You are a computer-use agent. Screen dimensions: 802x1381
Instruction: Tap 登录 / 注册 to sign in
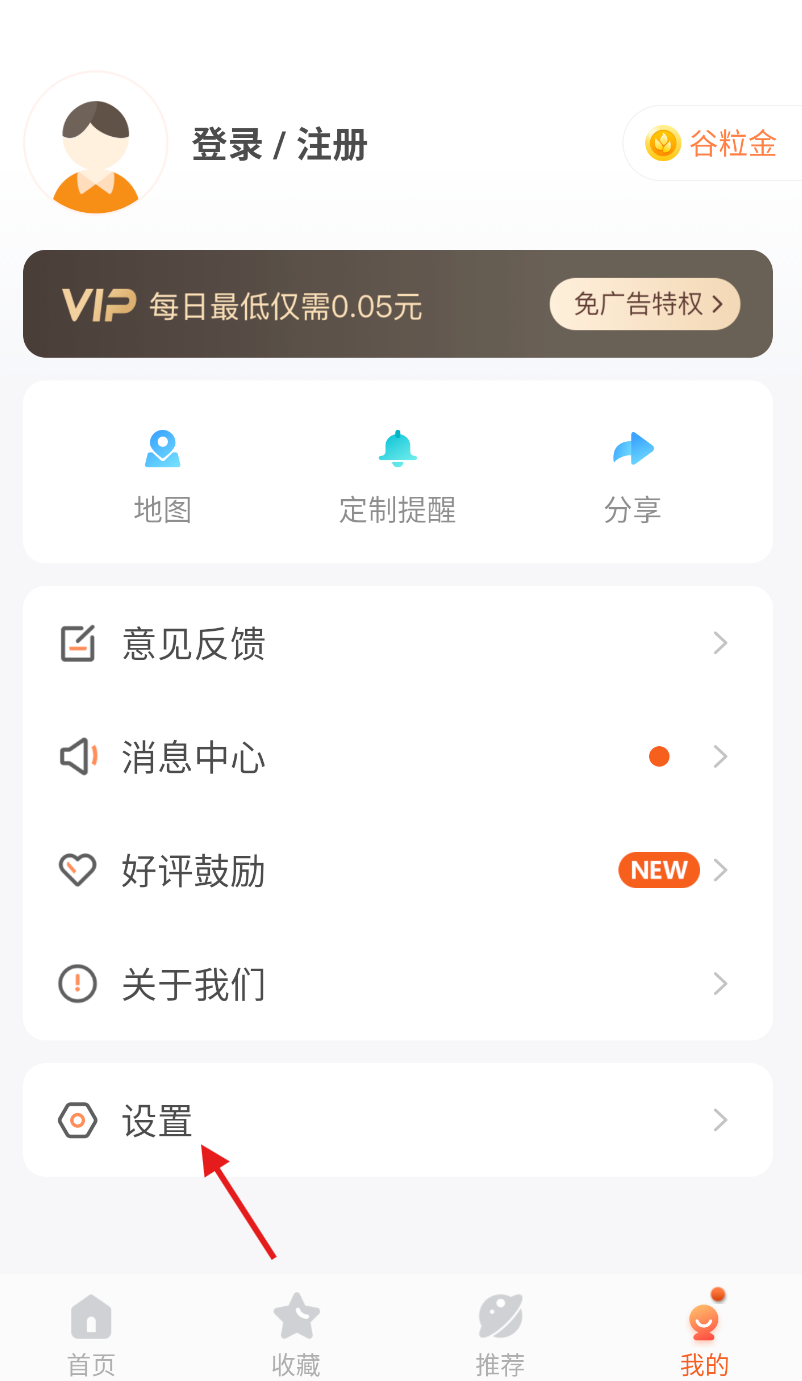pyautogui.click(x=280, y=145)
